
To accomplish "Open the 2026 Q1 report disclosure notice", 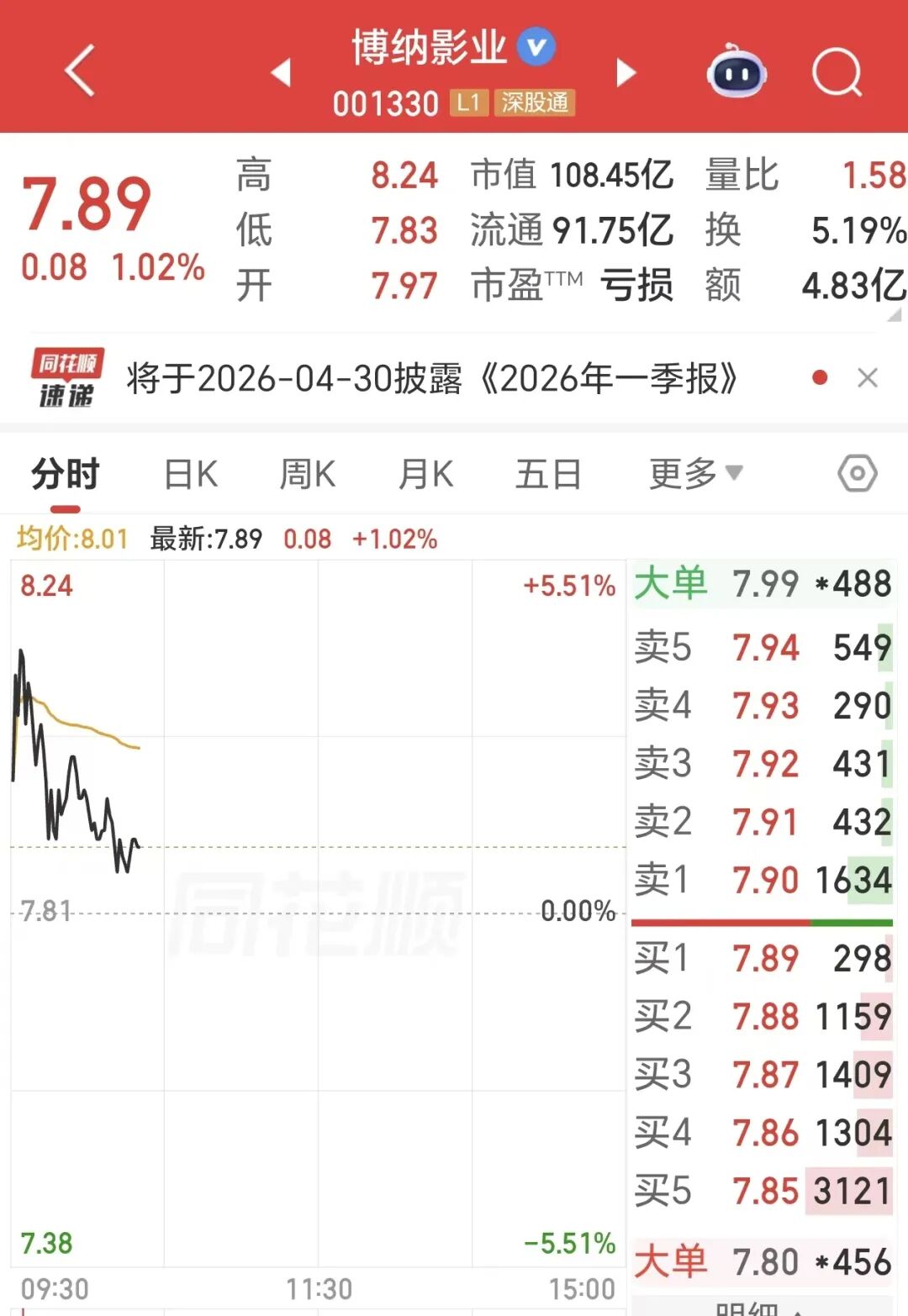I will [431, 379].
